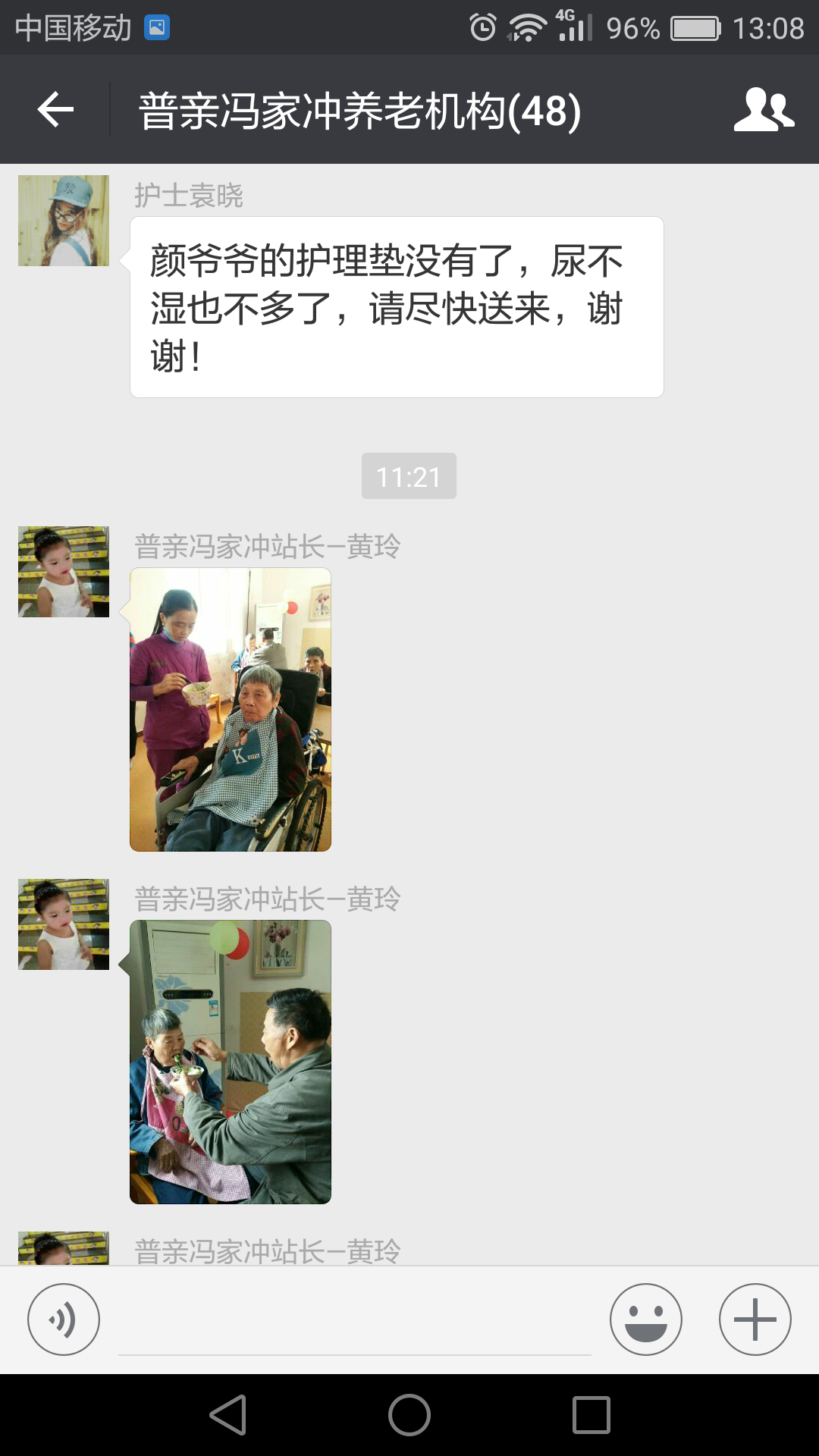This screenshot has height=1456, width=819.
Task: Tap the system home button
Action: 409,1415
